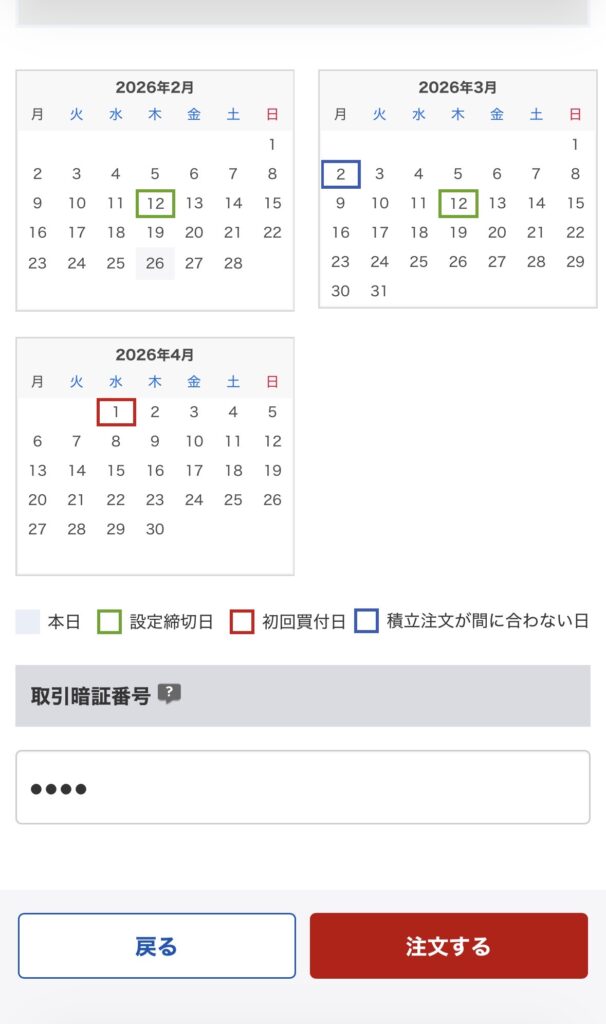Image resolution: width=606 pixels, height=1024 pixels.
Task: Focus the 取引暗証番号 password field
Action: 302,787
